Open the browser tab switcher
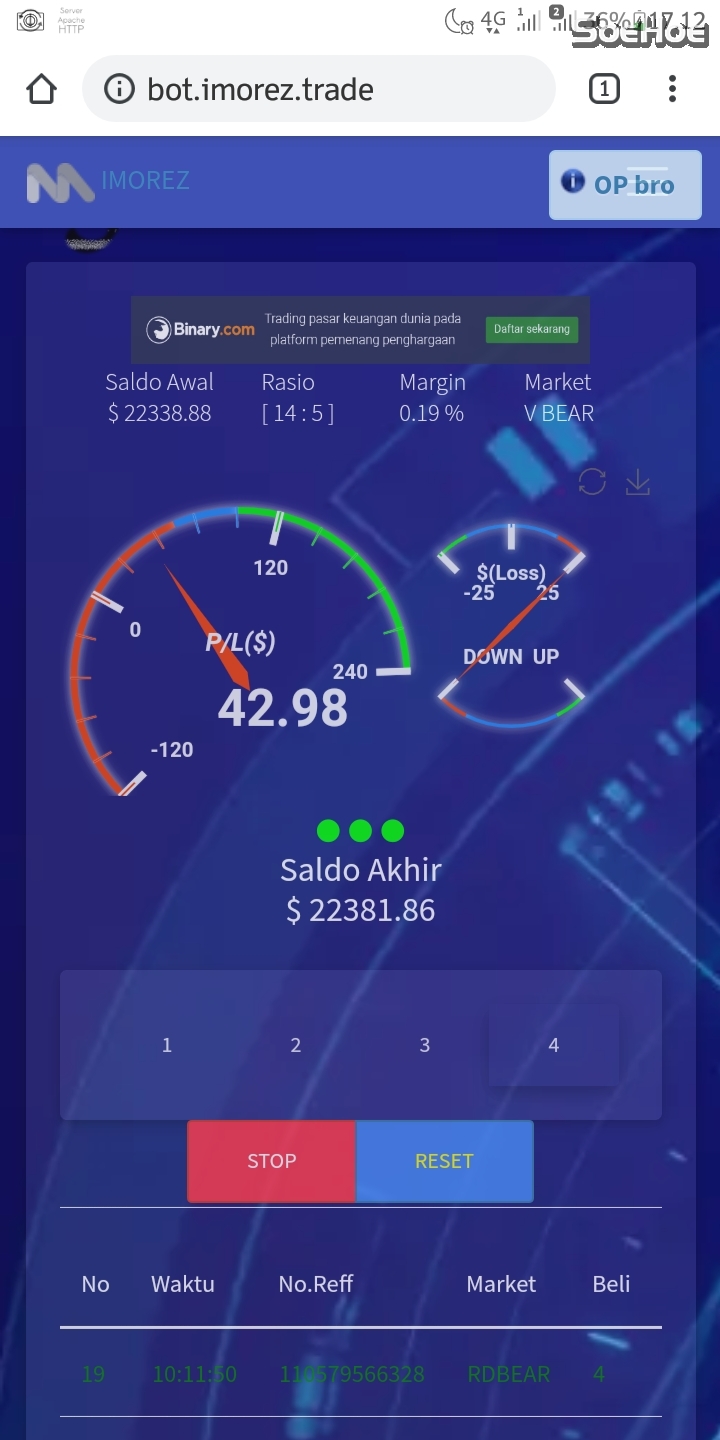Viewport: 720px width, 1440px height. pyautogui.click(x=604, y=89)
